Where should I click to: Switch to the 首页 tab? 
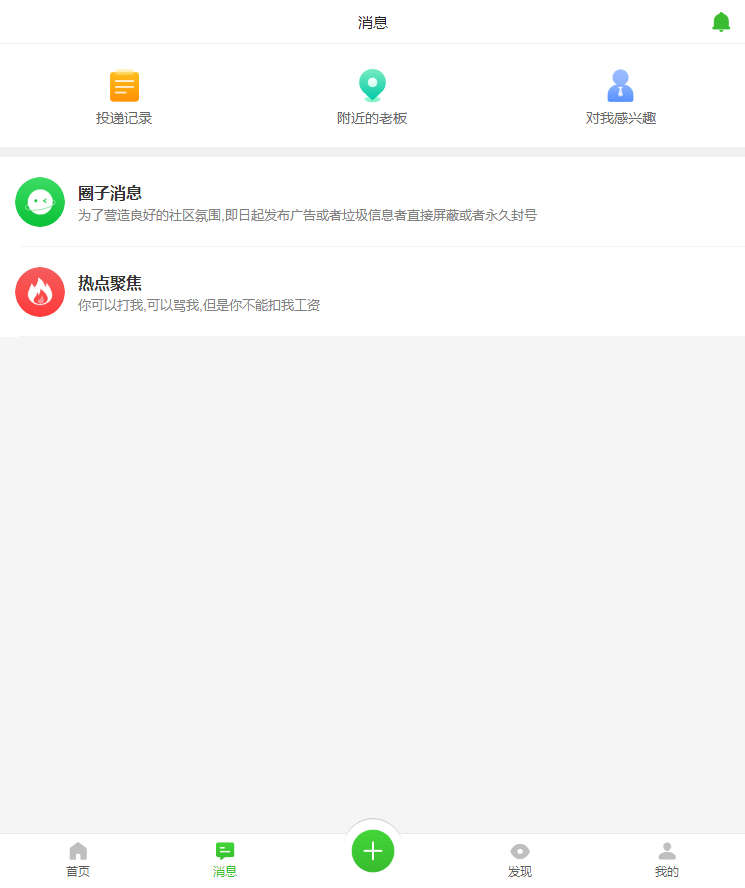pyautogui.click(x=78, y=860)
